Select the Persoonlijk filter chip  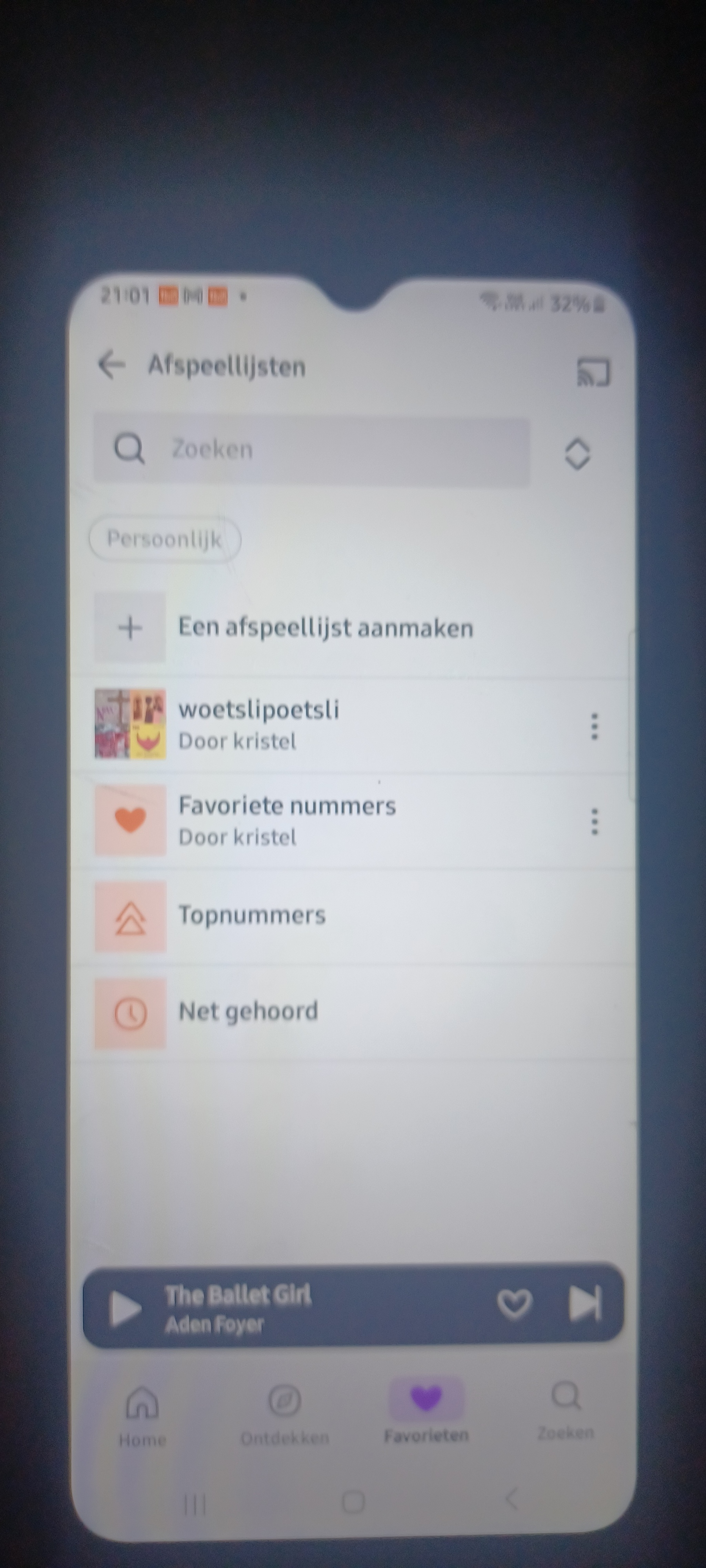[164, 539]
